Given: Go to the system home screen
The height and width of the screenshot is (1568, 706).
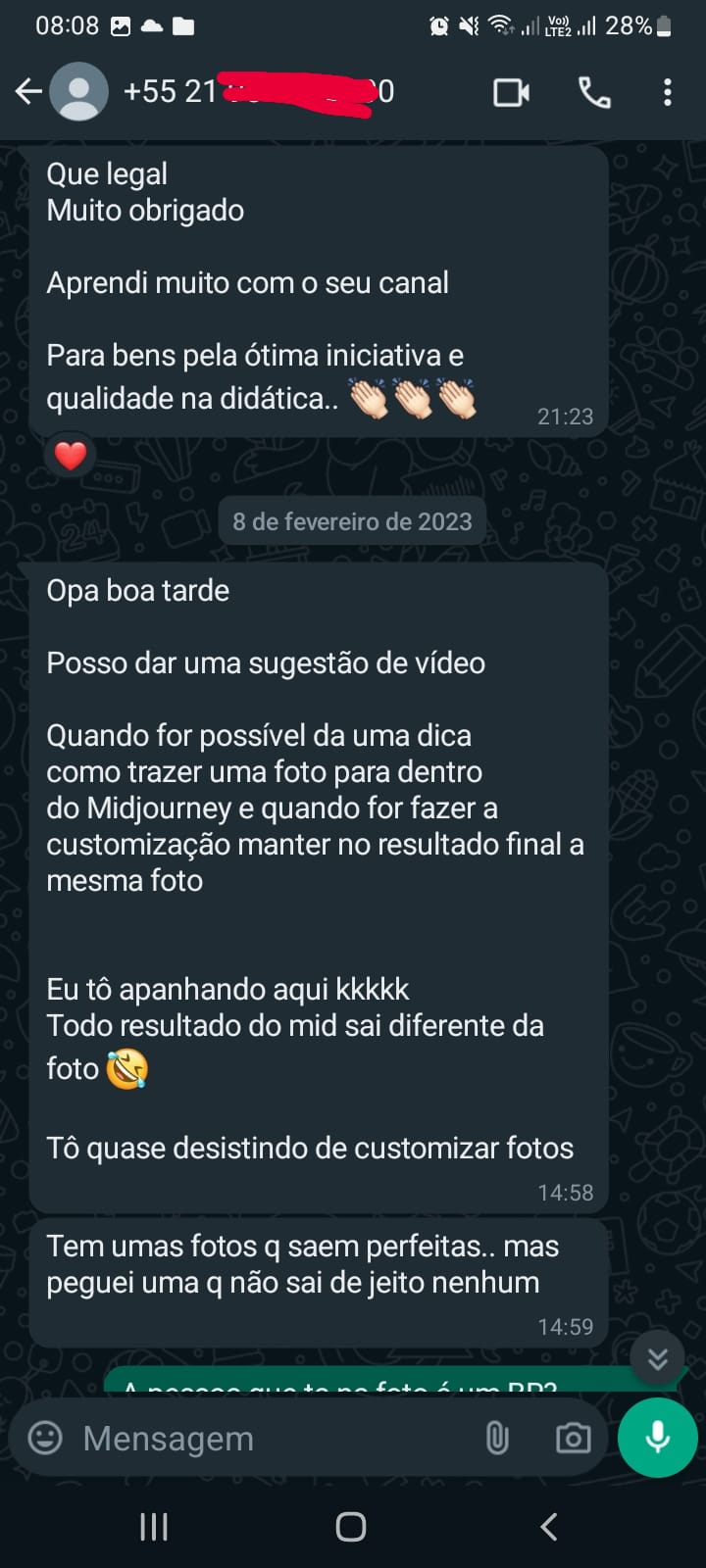Looking at the screenshot, I should (351, 1526).
